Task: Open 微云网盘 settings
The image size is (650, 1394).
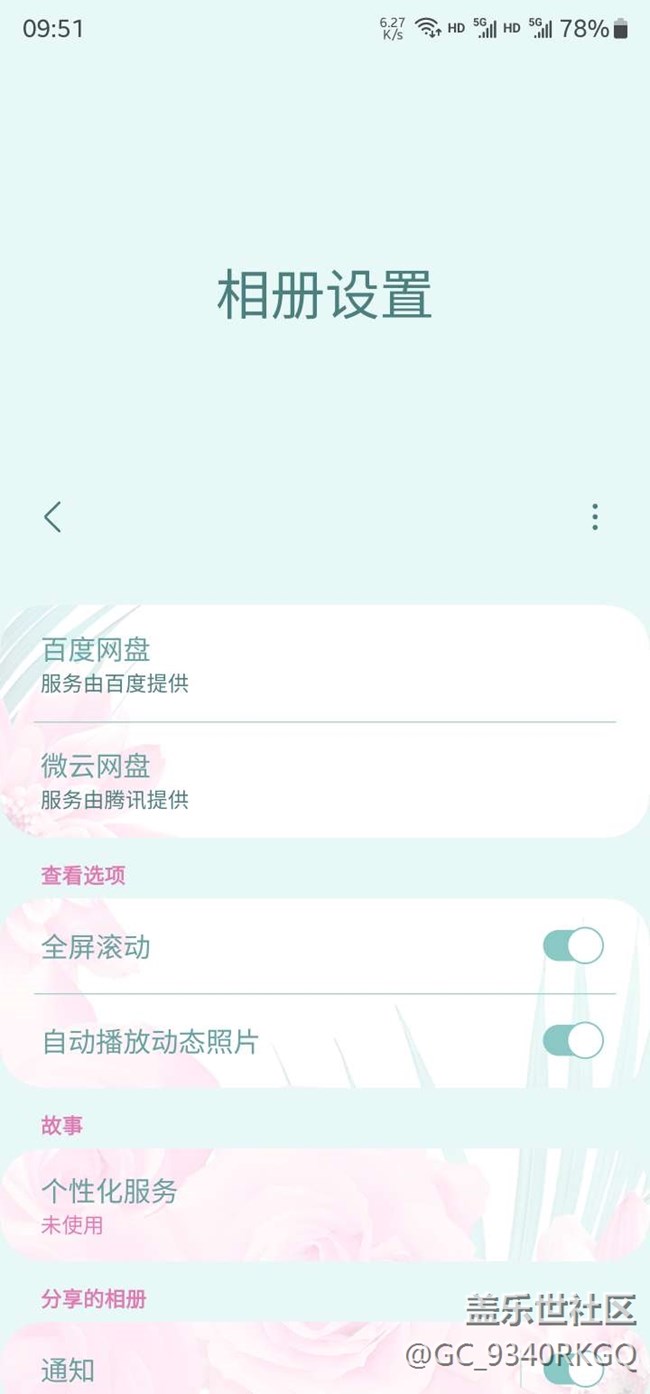Action: pos(325,781)
